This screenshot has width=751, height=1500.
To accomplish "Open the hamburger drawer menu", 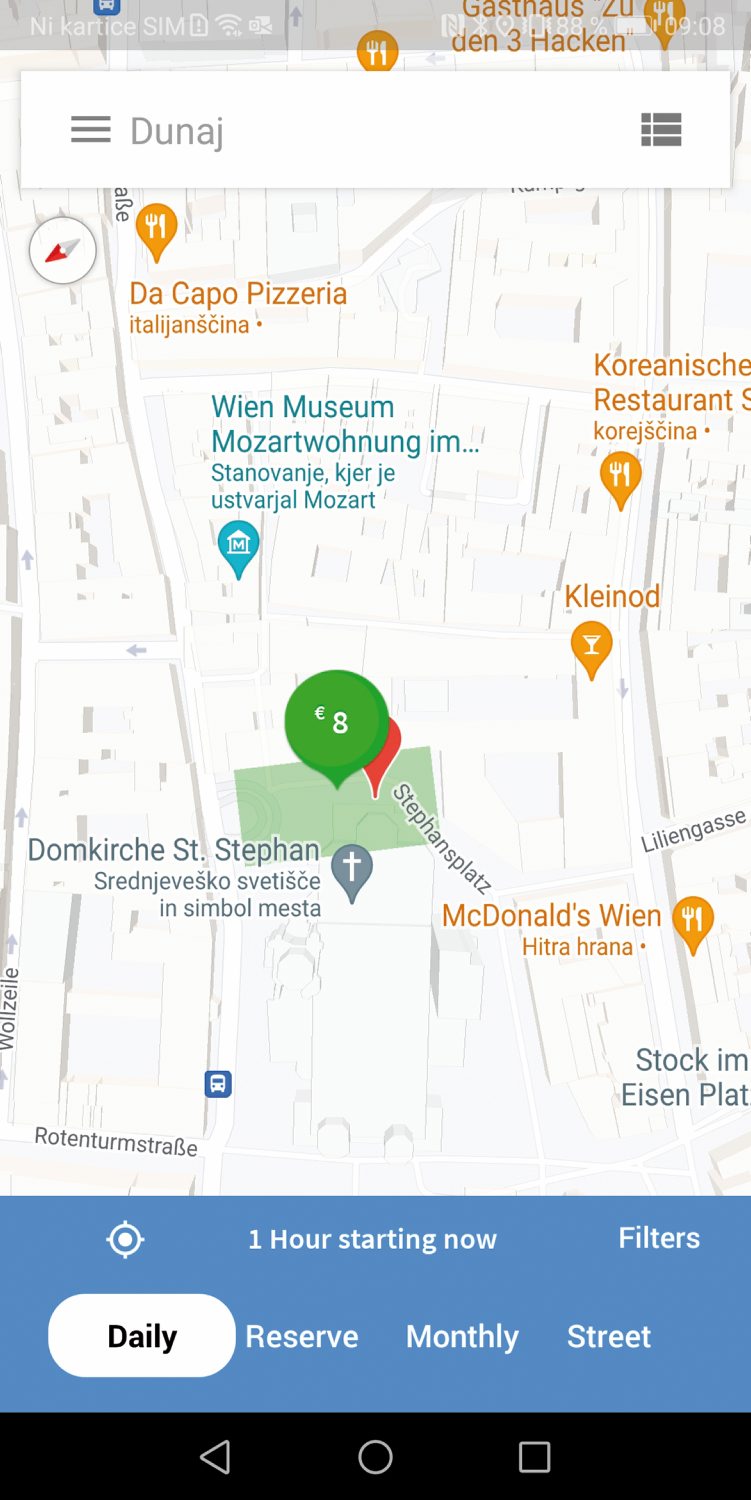I will click(x=90, y=130).
